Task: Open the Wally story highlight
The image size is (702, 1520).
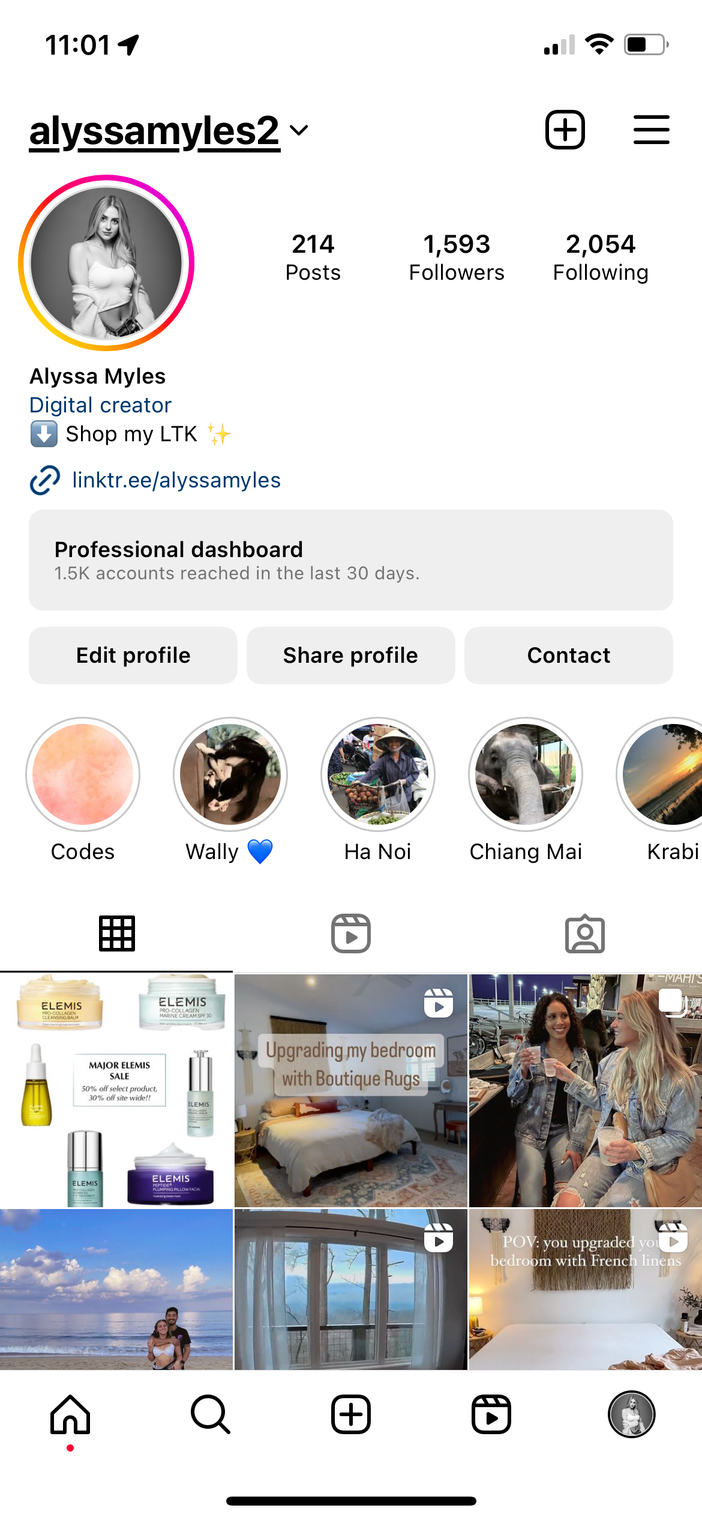Action: click(x=230, y=775)
